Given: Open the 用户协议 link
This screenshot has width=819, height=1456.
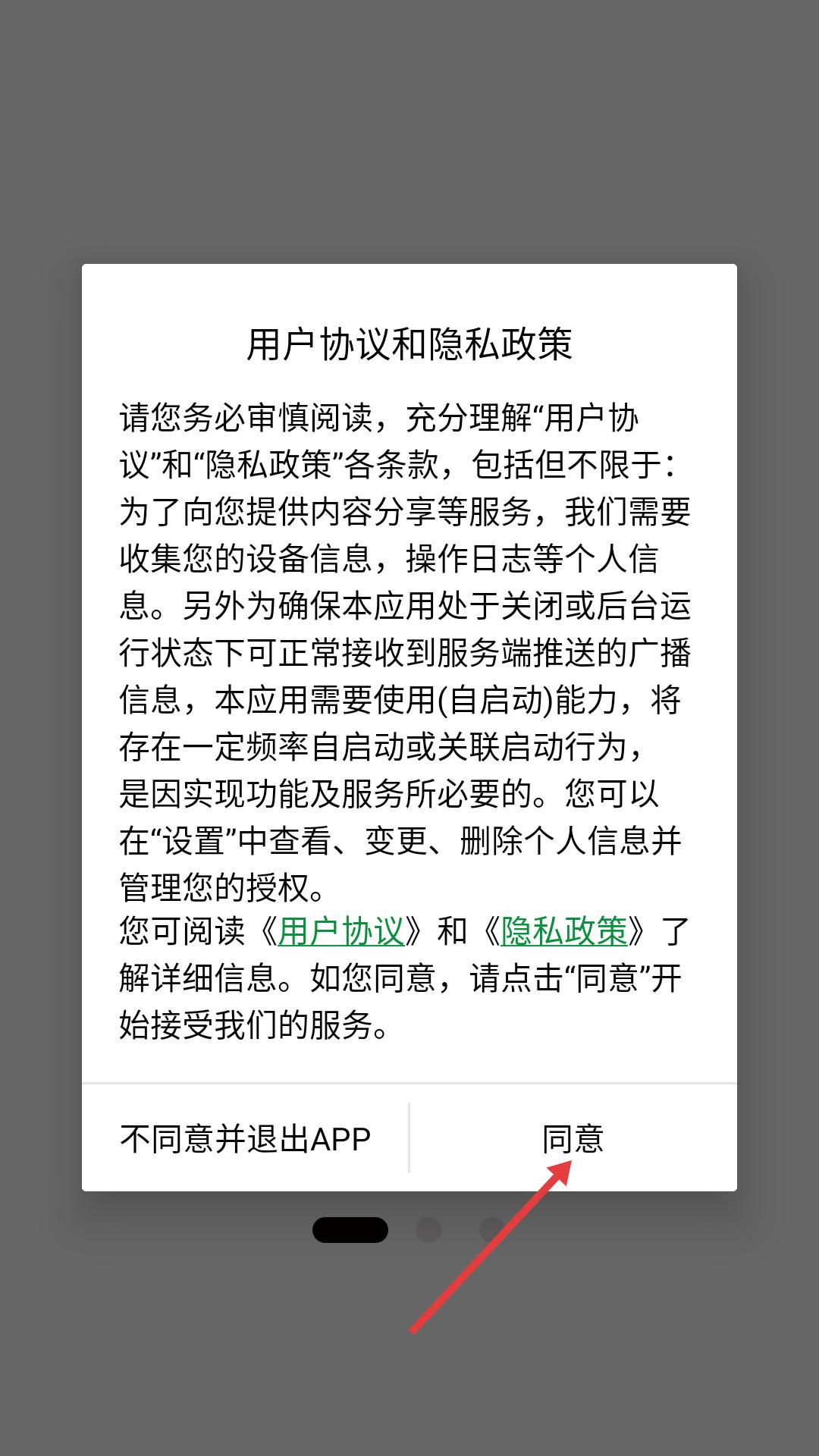Looking at the screenshot, I should (341, 931).
